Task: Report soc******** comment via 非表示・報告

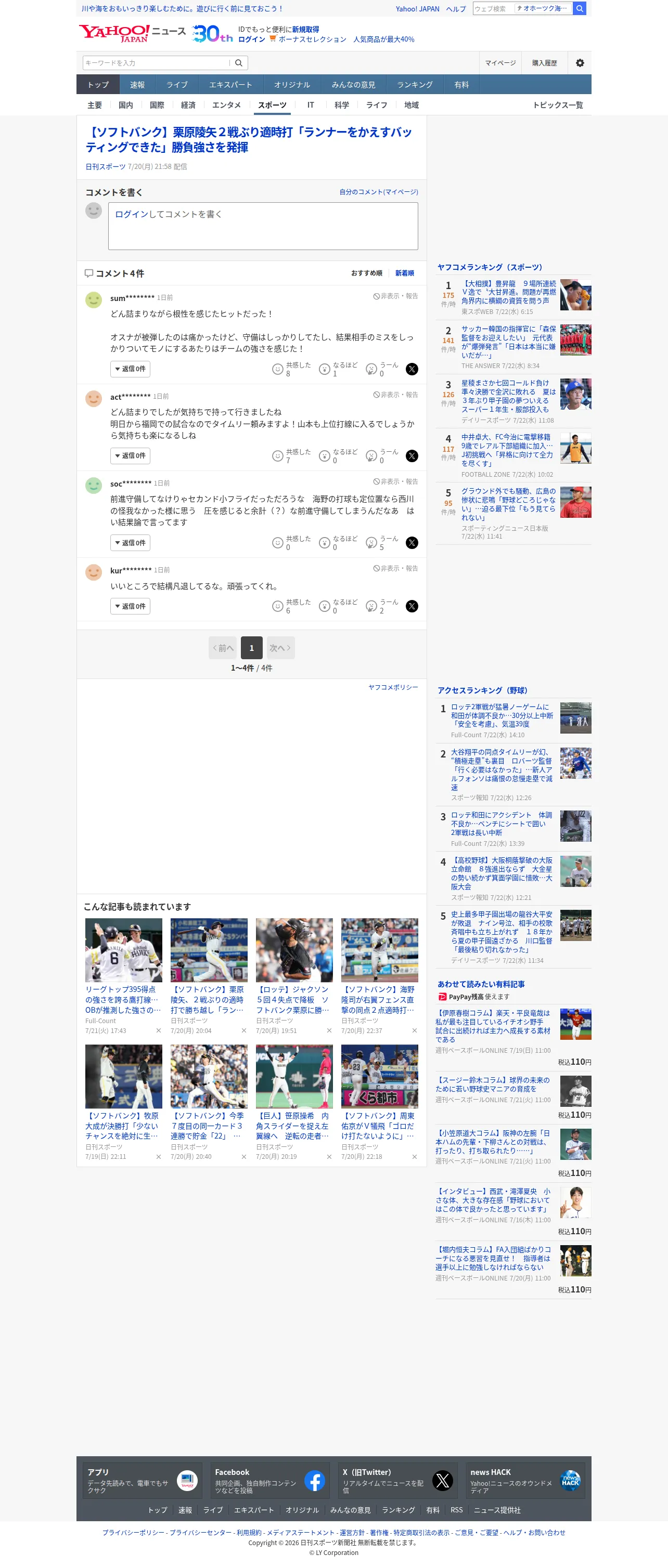Action: coord(396,481)
